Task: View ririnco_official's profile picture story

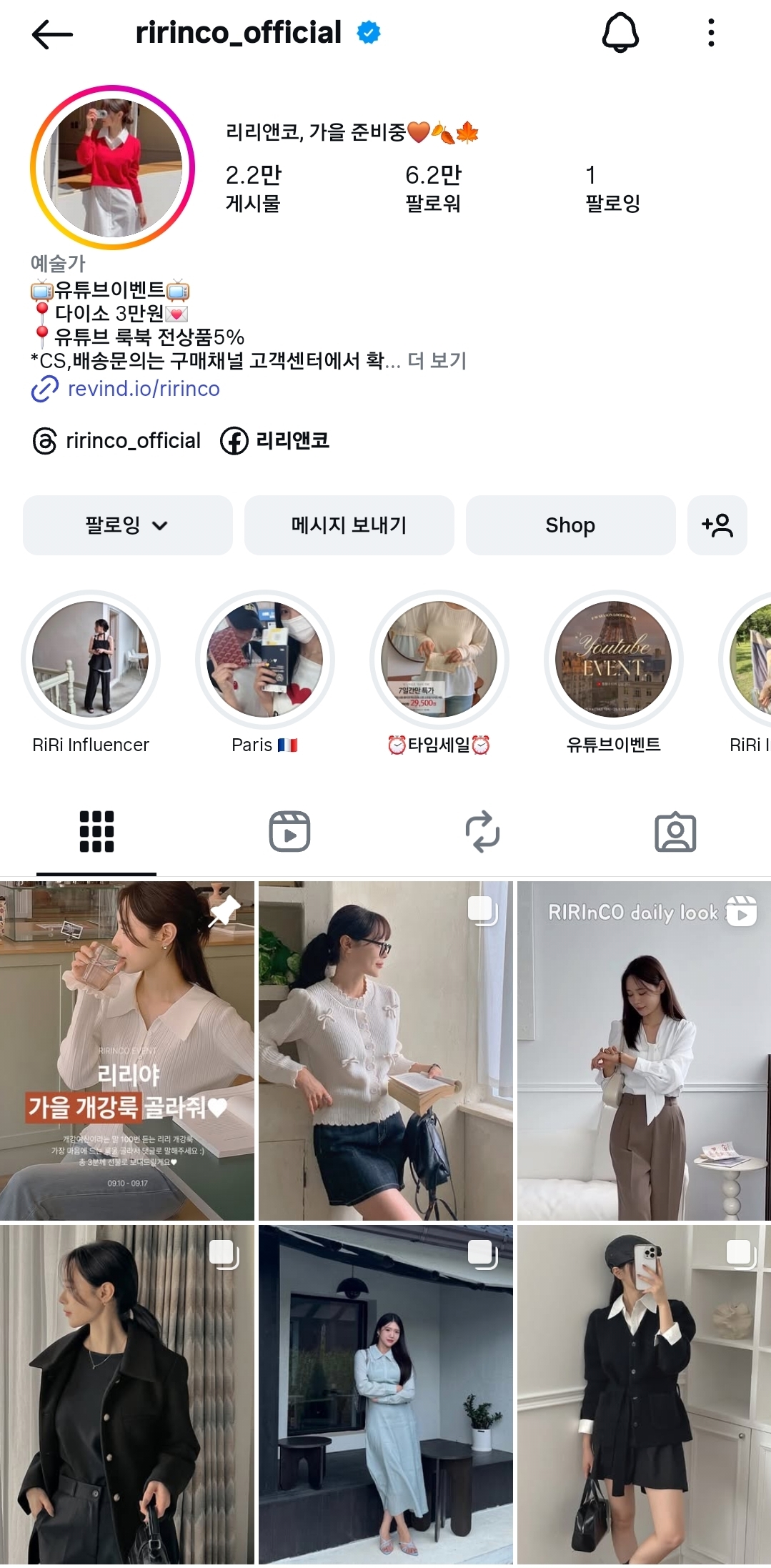Action: [112, 168]
